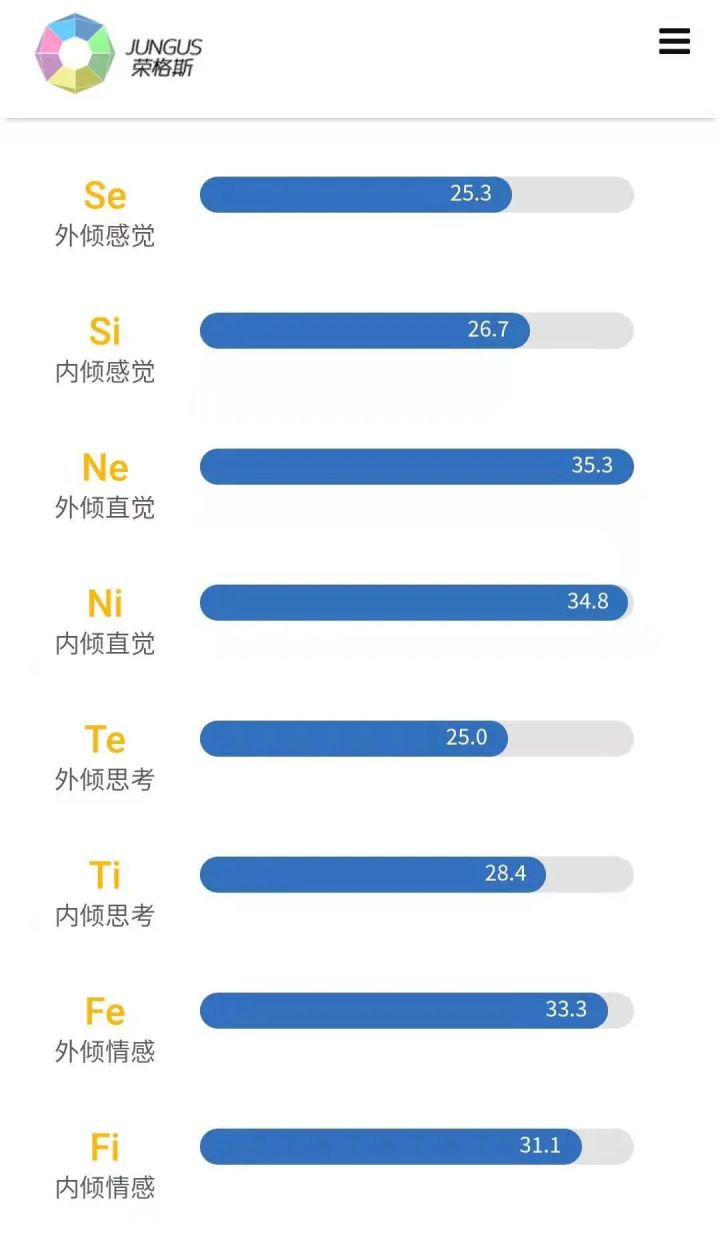Select the Fi function label
The width and height of the screenshot is (720, 1254).
[104, 1147]
